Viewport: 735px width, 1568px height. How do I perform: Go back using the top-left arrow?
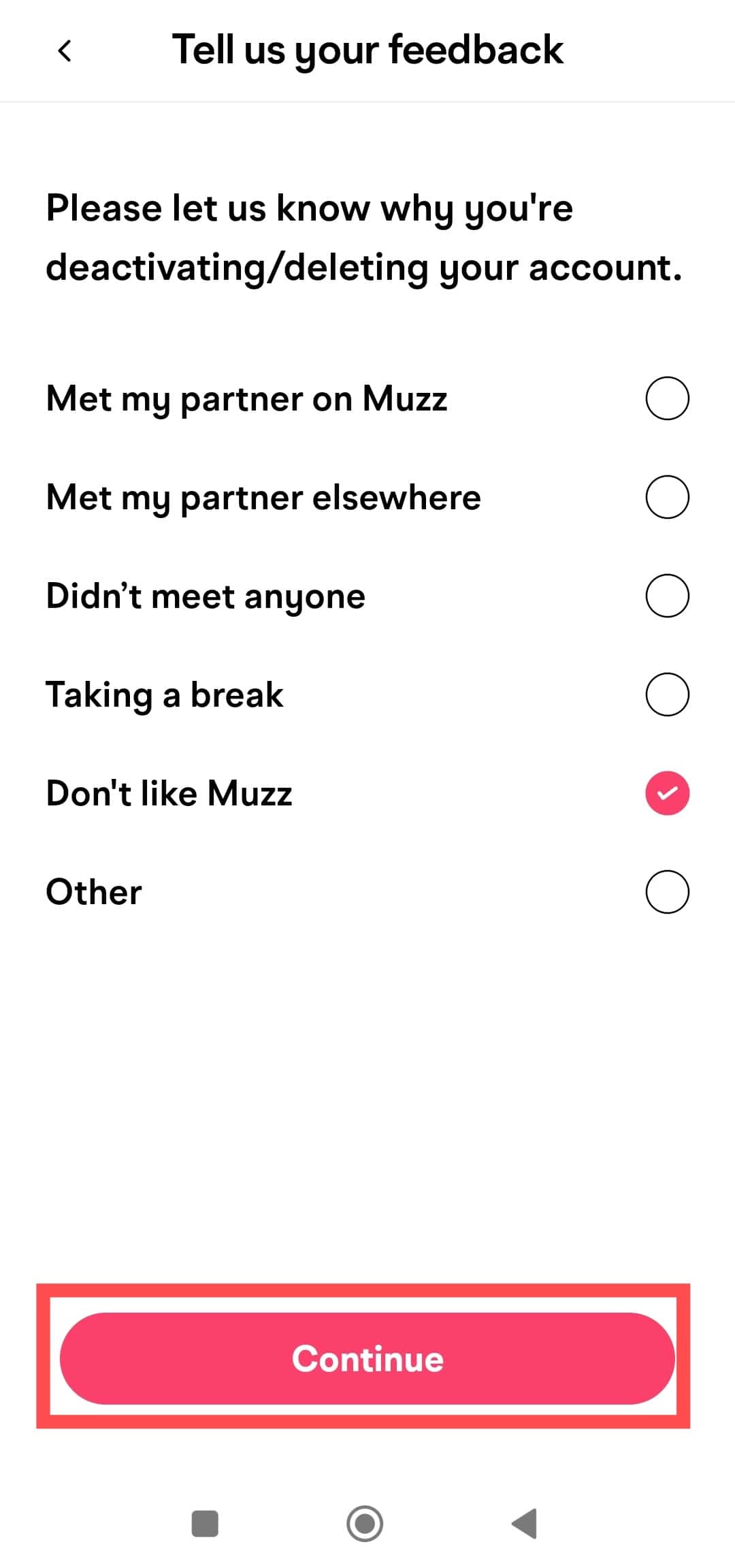65,50
